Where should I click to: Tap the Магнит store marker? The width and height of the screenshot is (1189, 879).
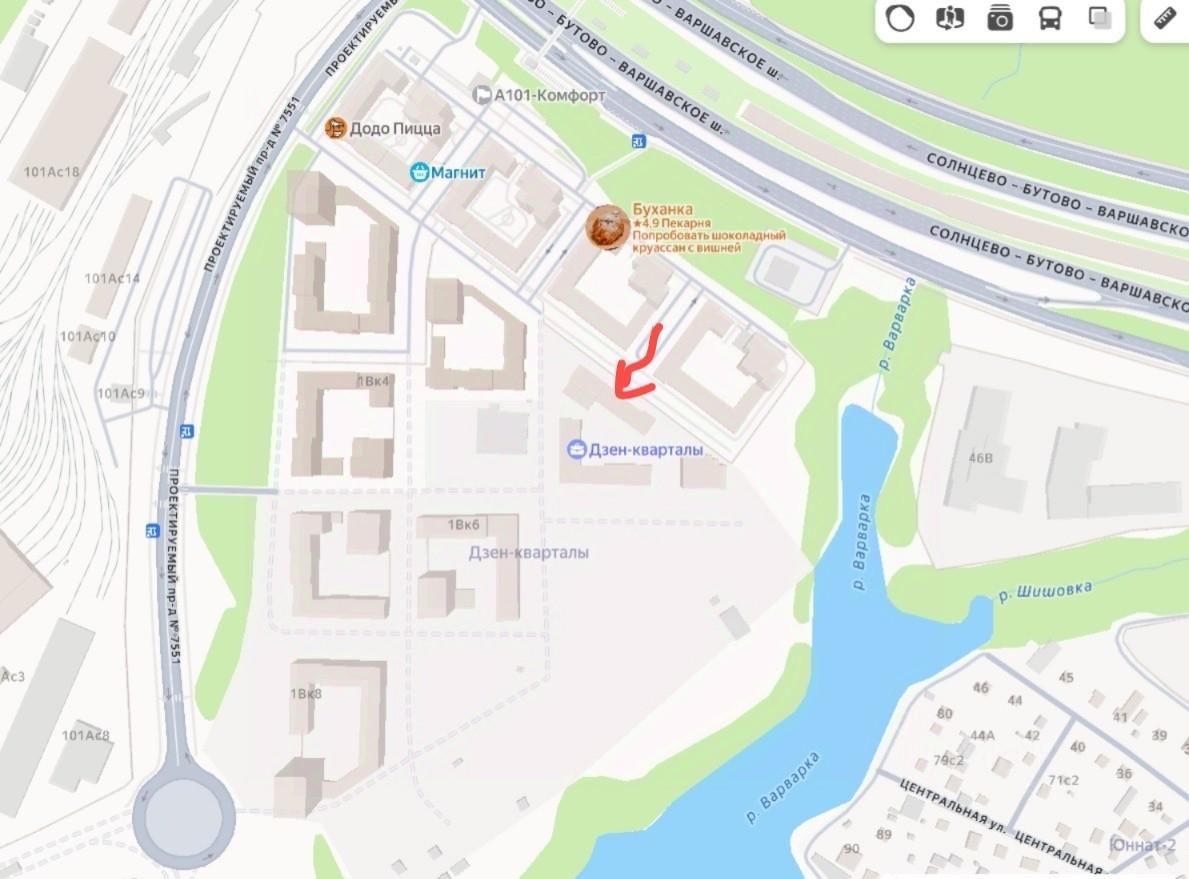pos(421,173)
